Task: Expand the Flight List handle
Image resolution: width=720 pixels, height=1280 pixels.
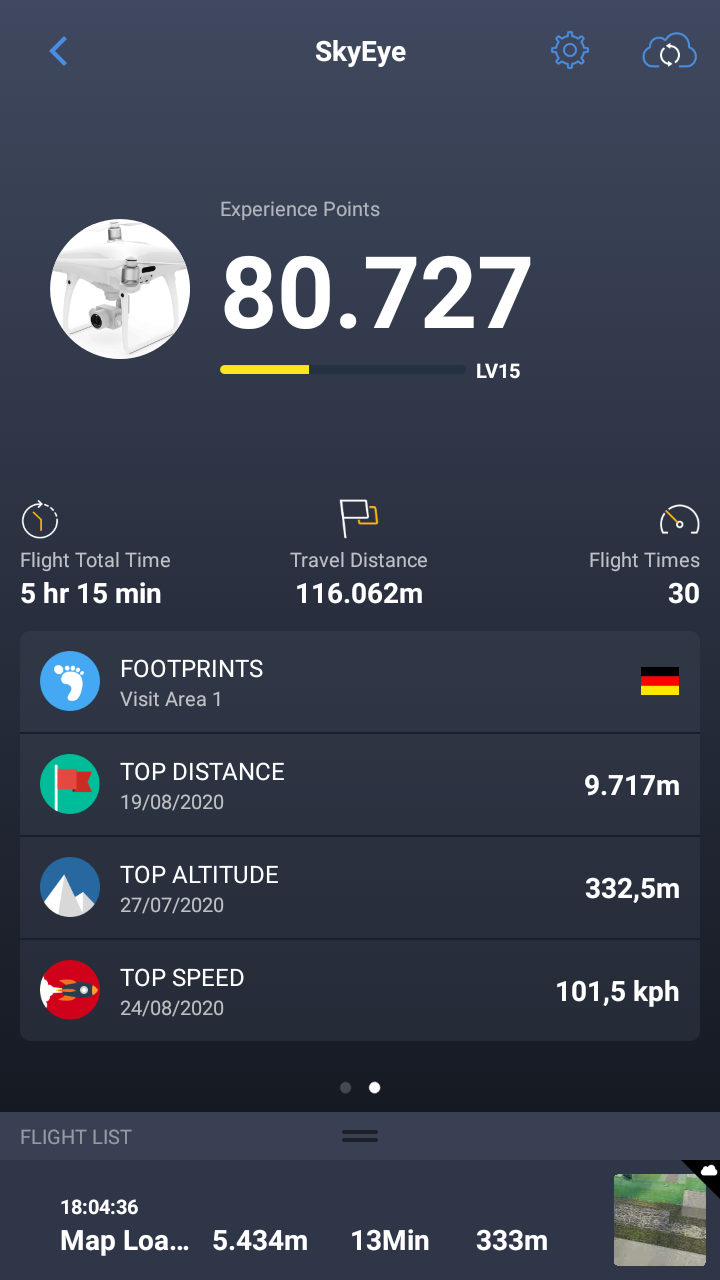Action: pyautogui.click(x=360, y=1136)
